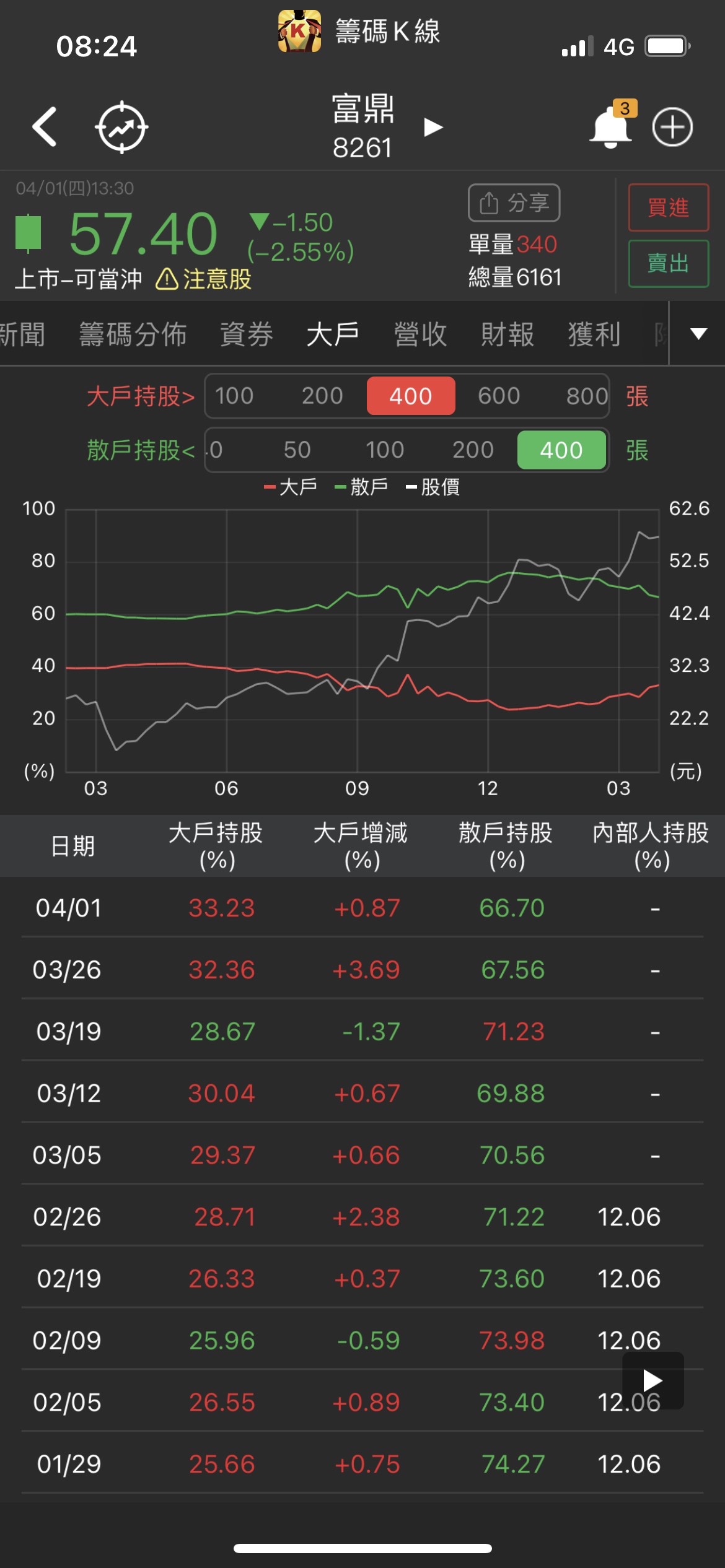Set 大戶持股 threshold to 800

586,396
